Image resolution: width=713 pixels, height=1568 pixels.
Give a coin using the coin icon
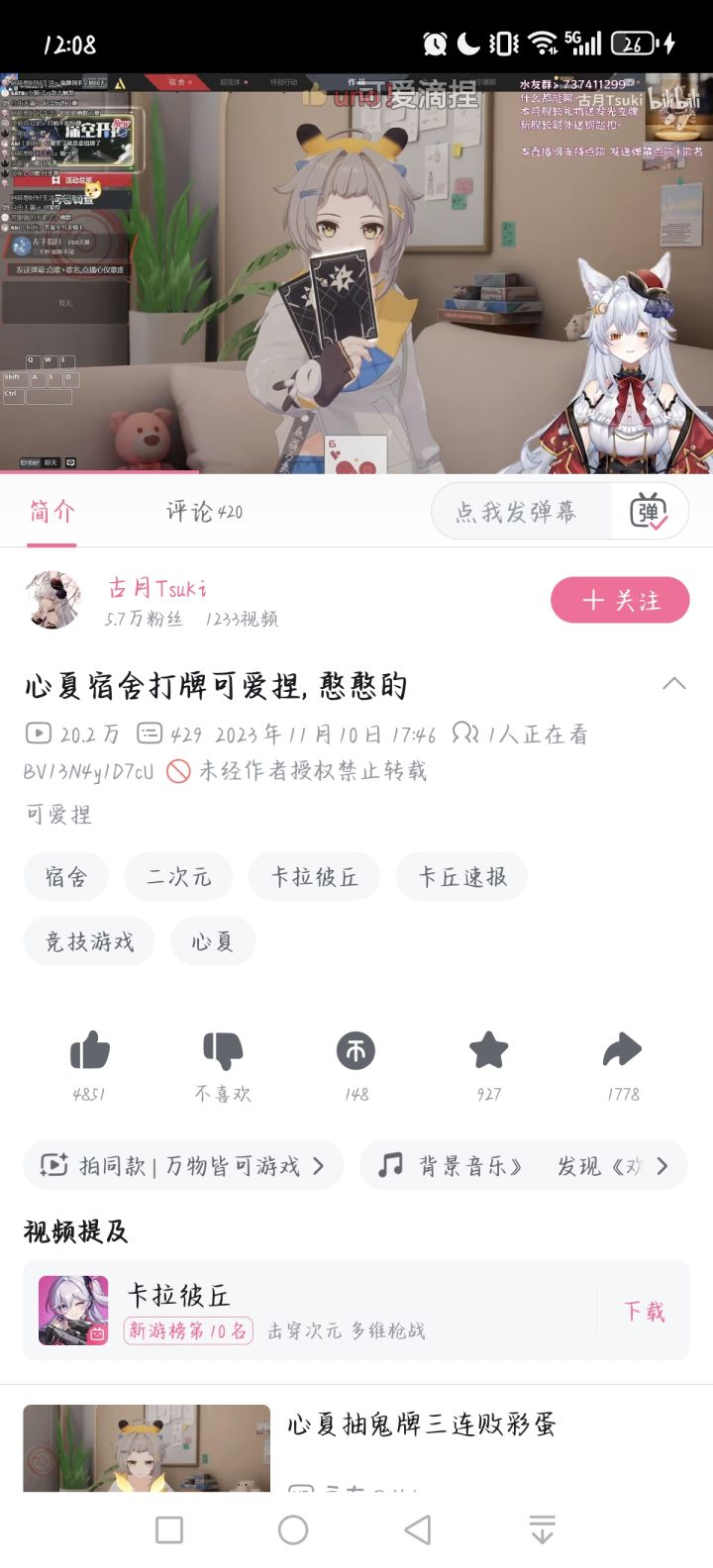(x=356, y=1051)
